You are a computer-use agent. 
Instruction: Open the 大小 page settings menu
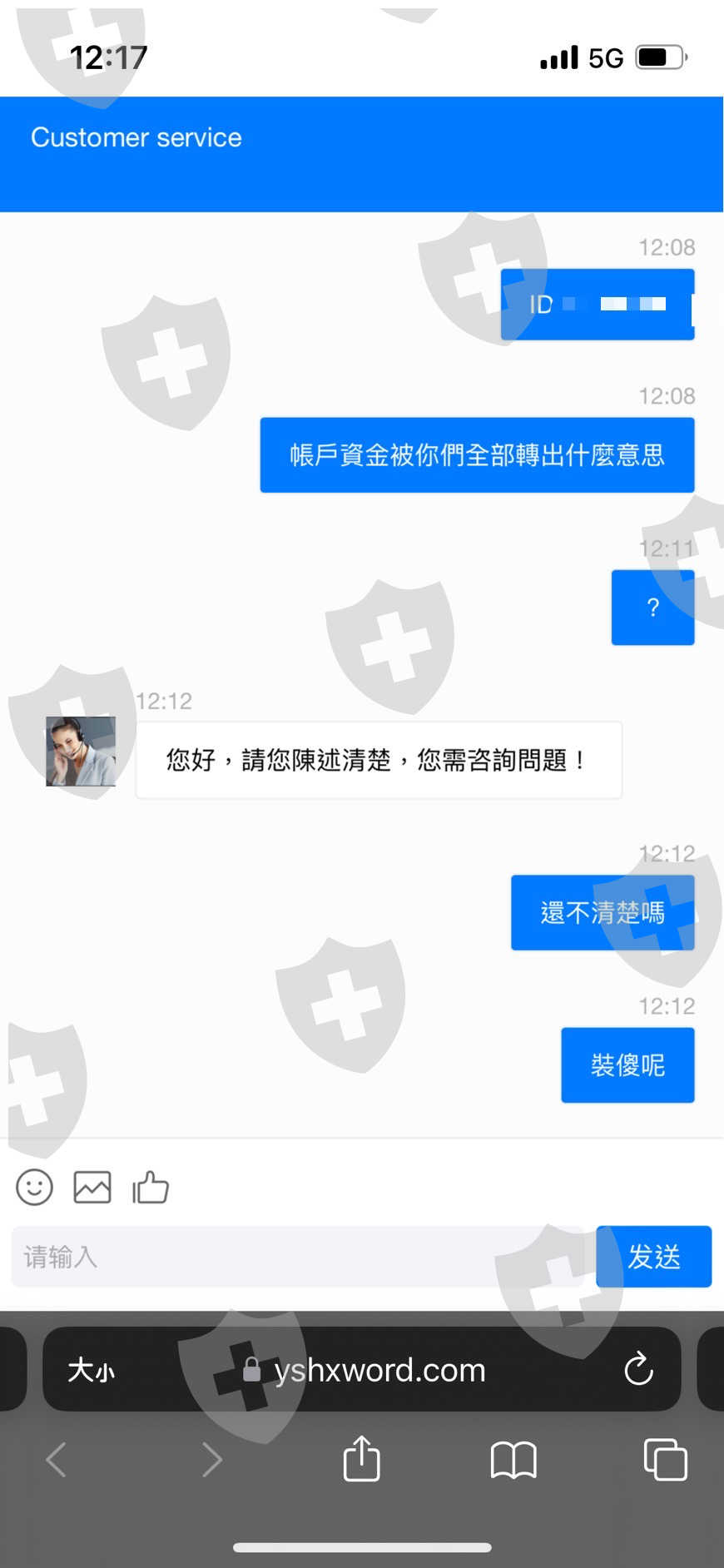pyautogui.click(x=92, y=1370)
